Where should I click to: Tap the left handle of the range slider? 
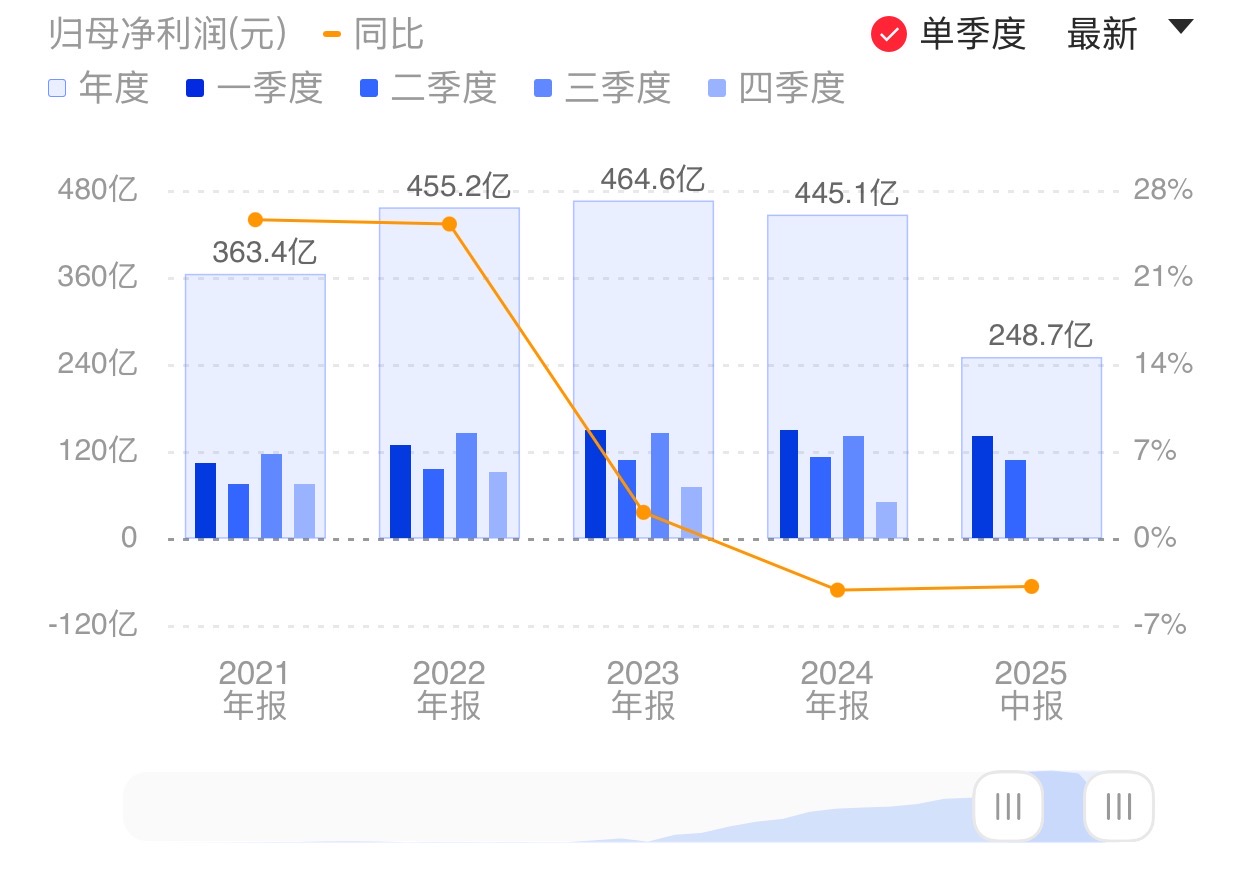1008,806
